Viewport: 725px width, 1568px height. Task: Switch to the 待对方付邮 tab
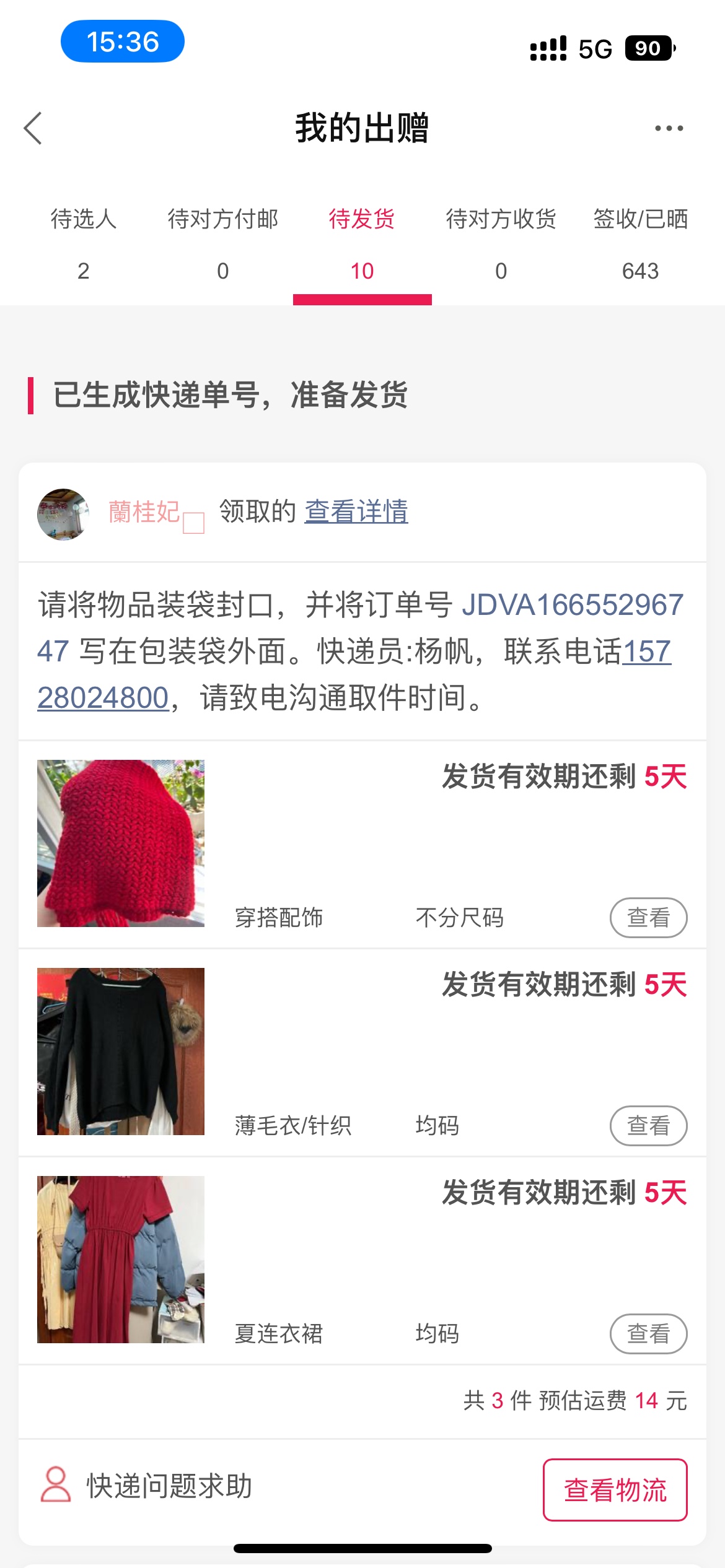tap(223, 243)
